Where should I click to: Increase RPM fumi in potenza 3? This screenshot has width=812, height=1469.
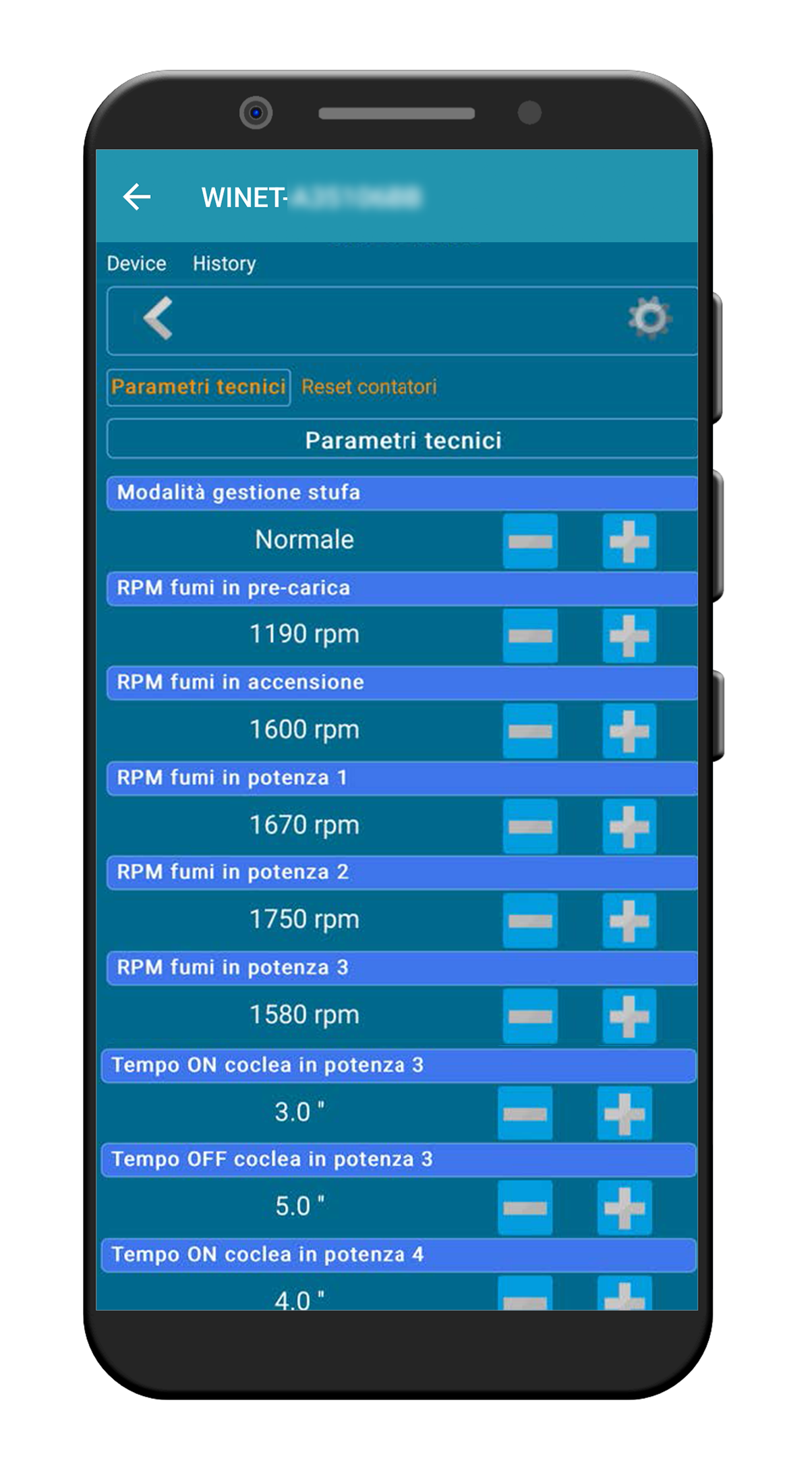pos(629,1016)
